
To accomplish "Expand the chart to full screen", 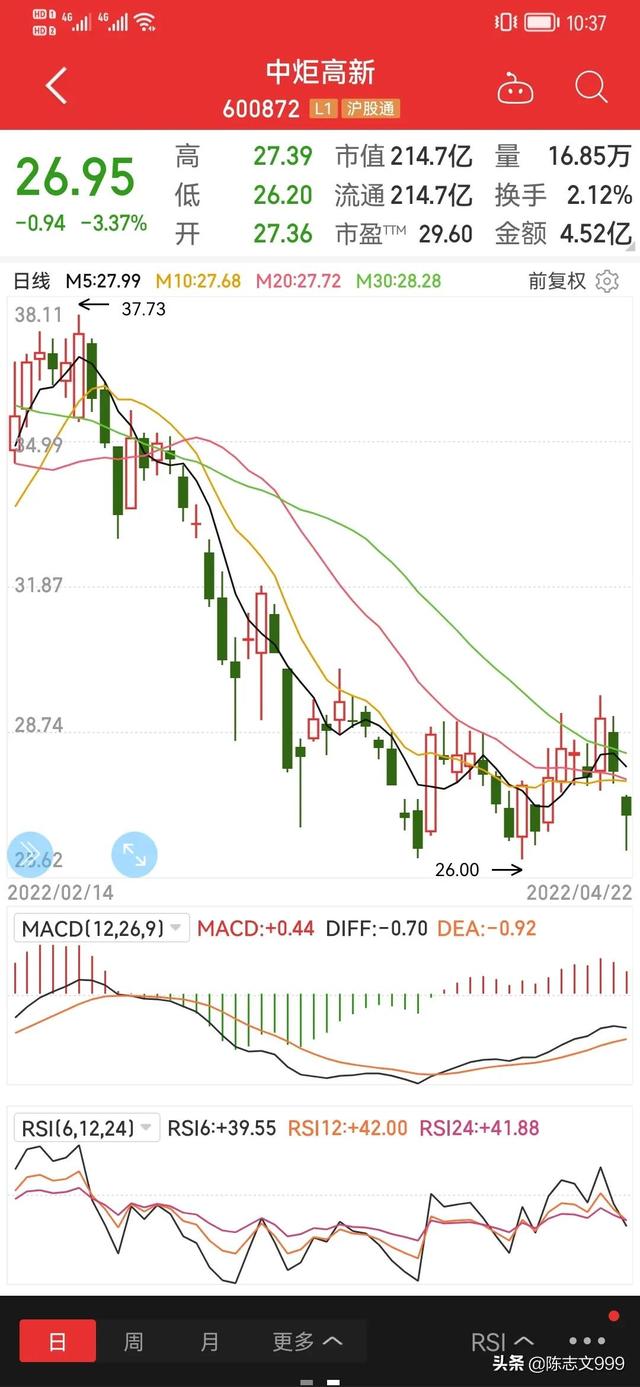I will pos(134,854).
